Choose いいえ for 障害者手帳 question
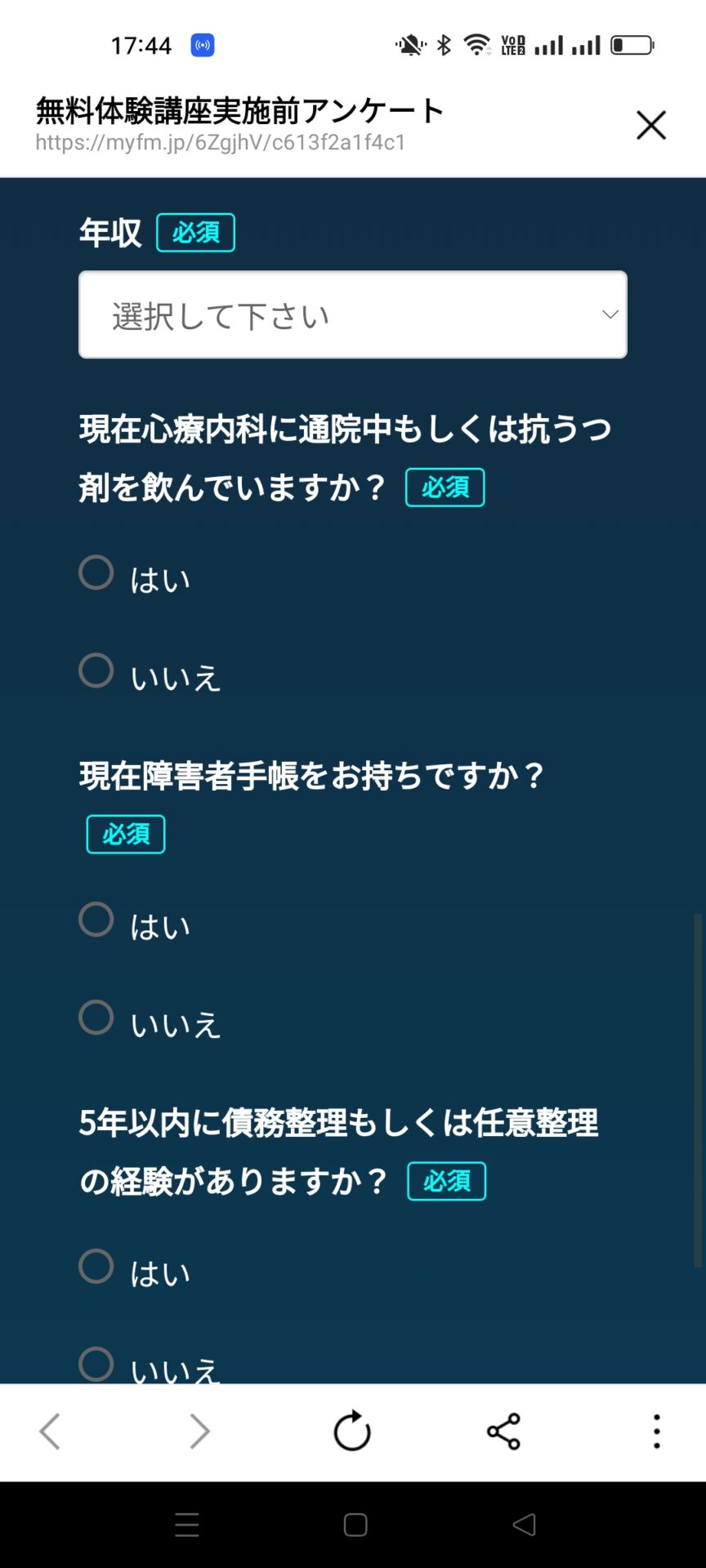The image size is (706, 1568). pos(96,1018)
